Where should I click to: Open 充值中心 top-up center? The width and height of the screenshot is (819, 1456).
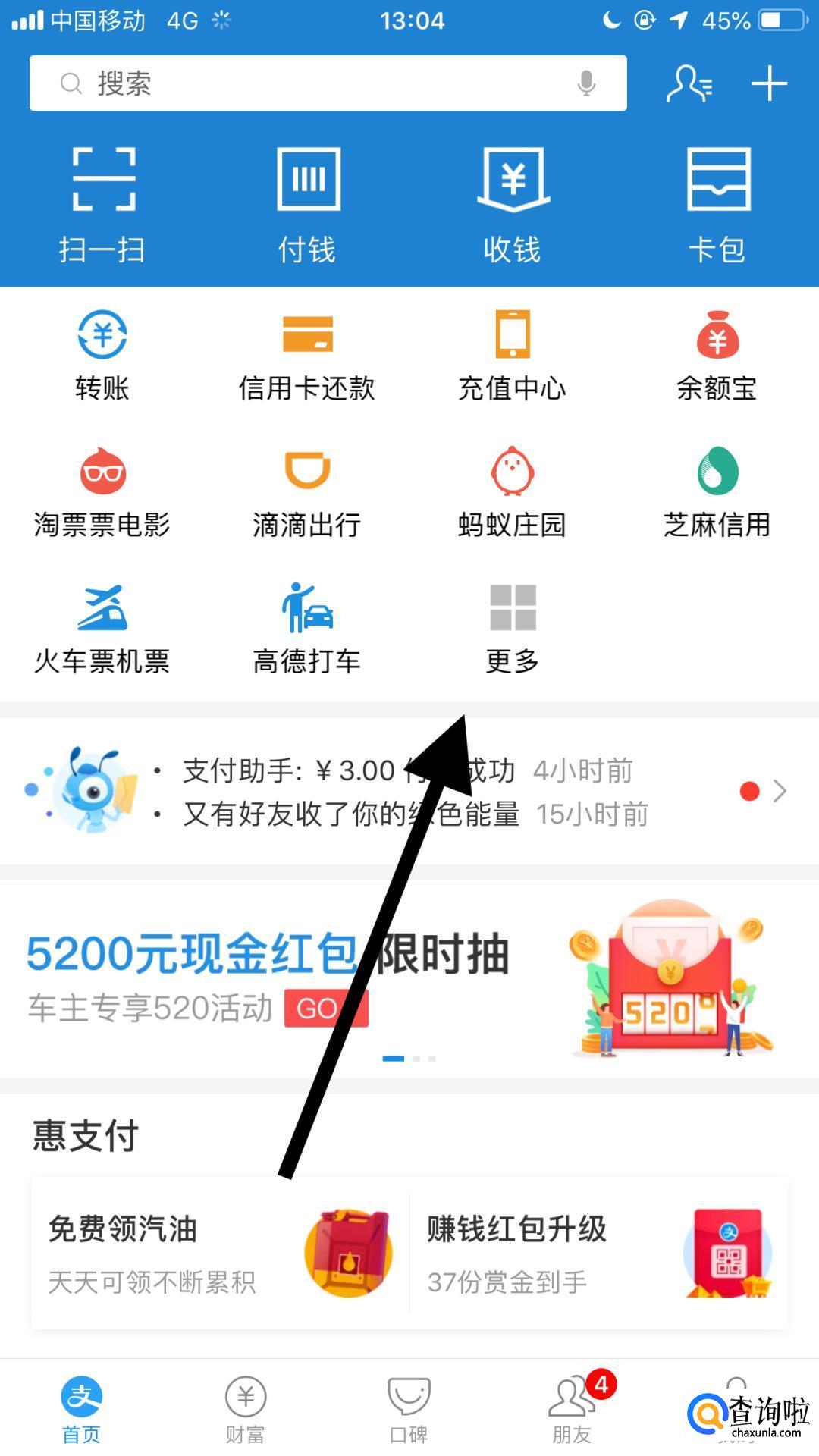point(513,355)
